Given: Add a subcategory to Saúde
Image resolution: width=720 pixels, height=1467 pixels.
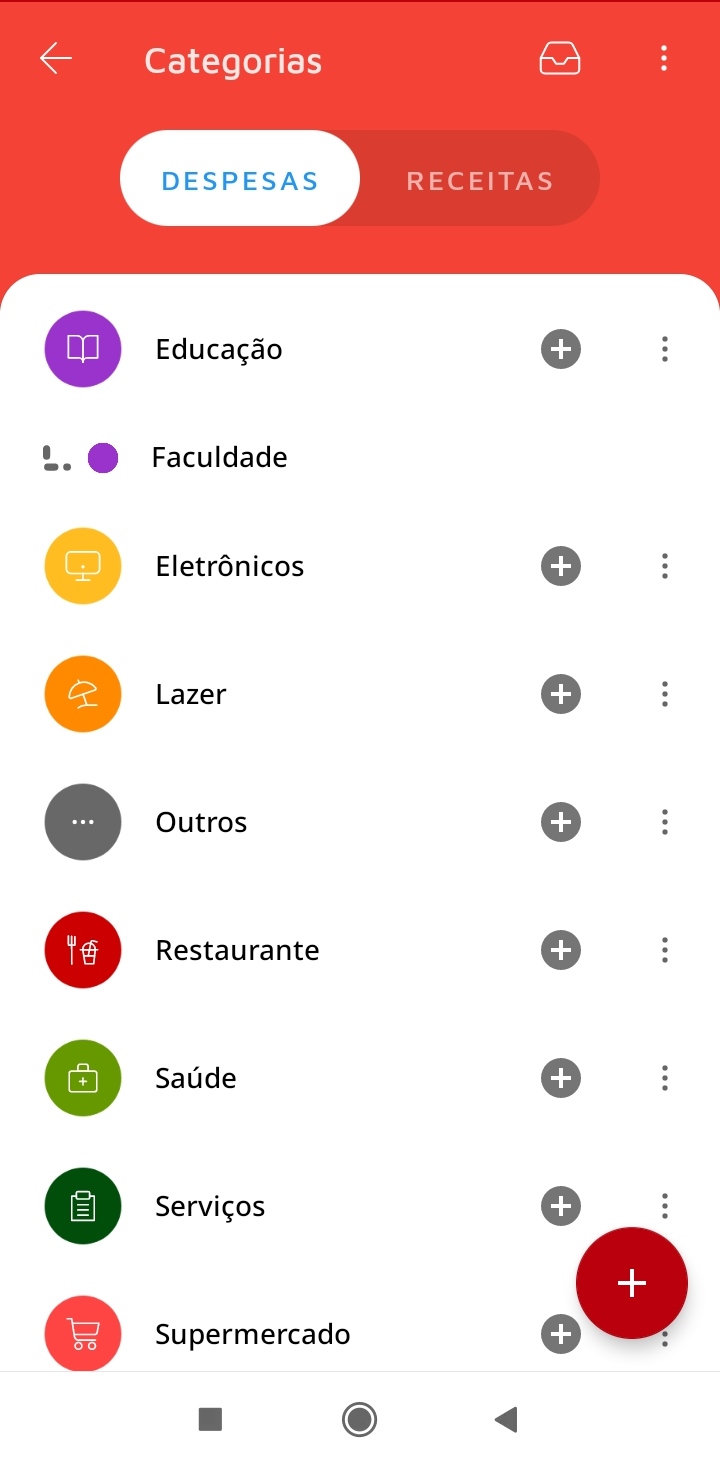Looking at the screenshot, I should [x=561, y=1078].
